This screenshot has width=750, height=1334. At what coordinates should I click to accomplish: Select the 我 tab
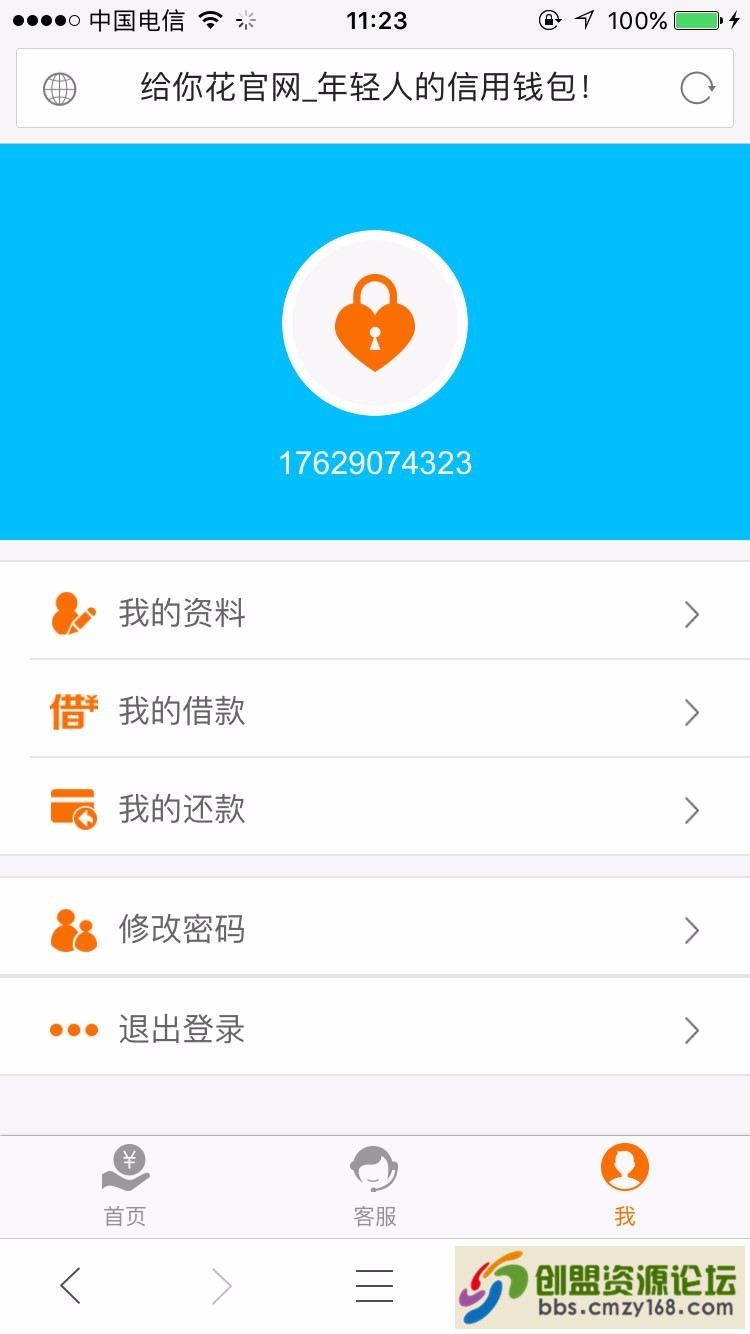(625, 1187)
